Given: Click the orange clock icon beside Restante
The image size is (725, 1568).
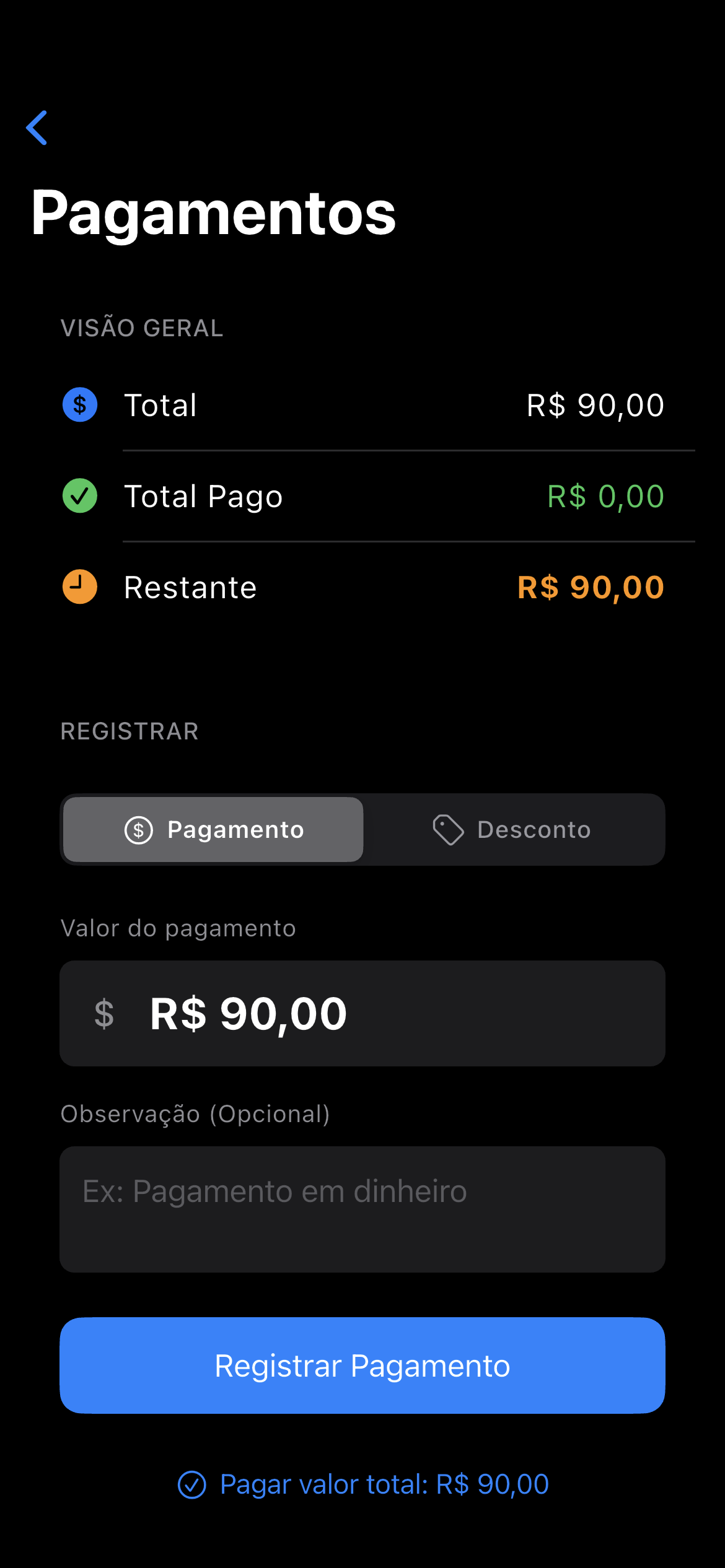Looking at the screenshot, I should [x=79, y=587].
